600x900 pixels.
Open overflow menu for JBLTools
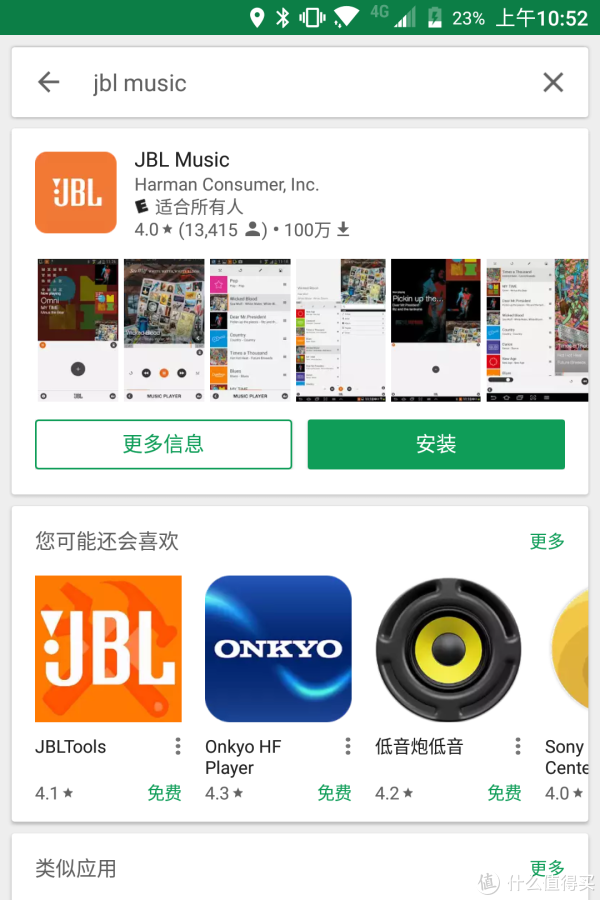click(x=178, y=747)
